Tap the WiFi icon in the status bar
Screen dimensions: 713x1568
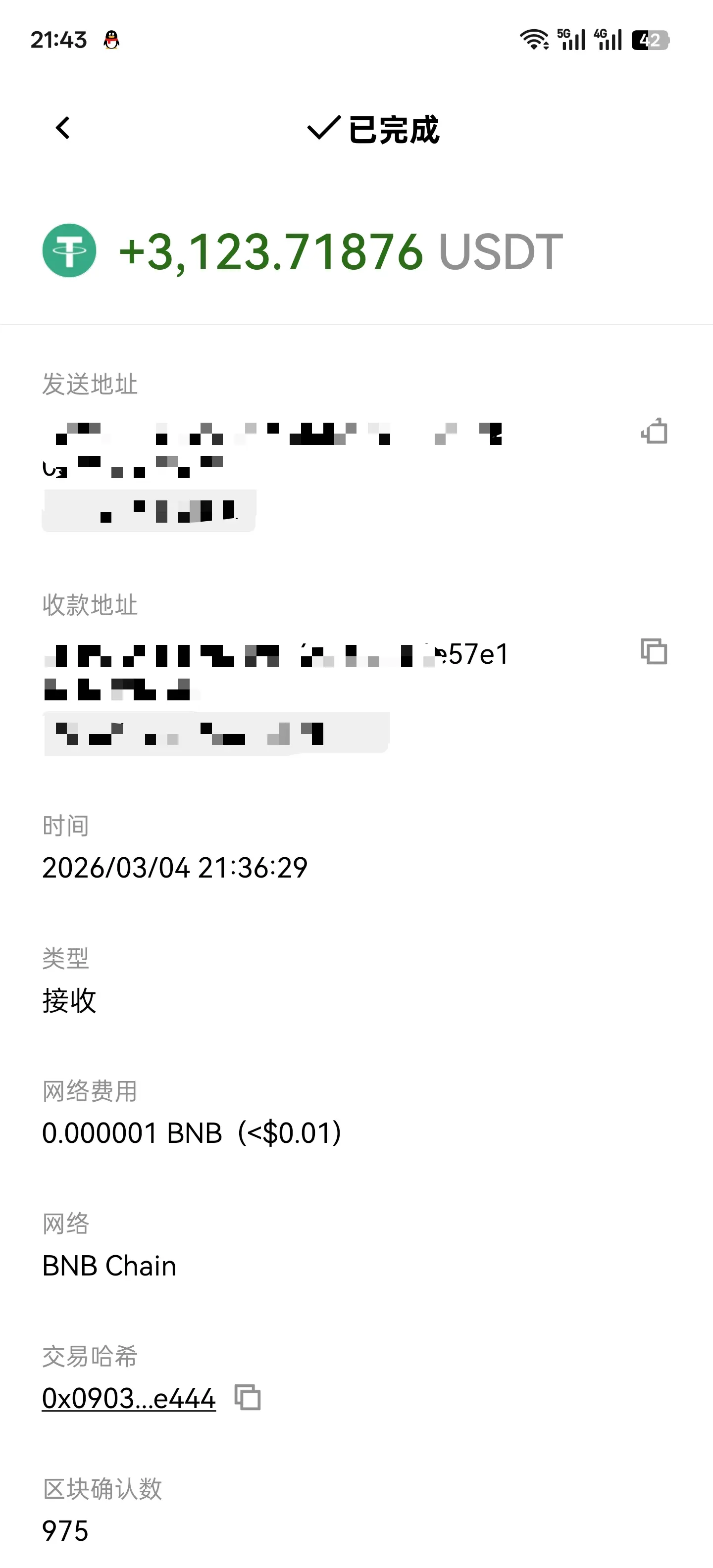click(535, 39)
